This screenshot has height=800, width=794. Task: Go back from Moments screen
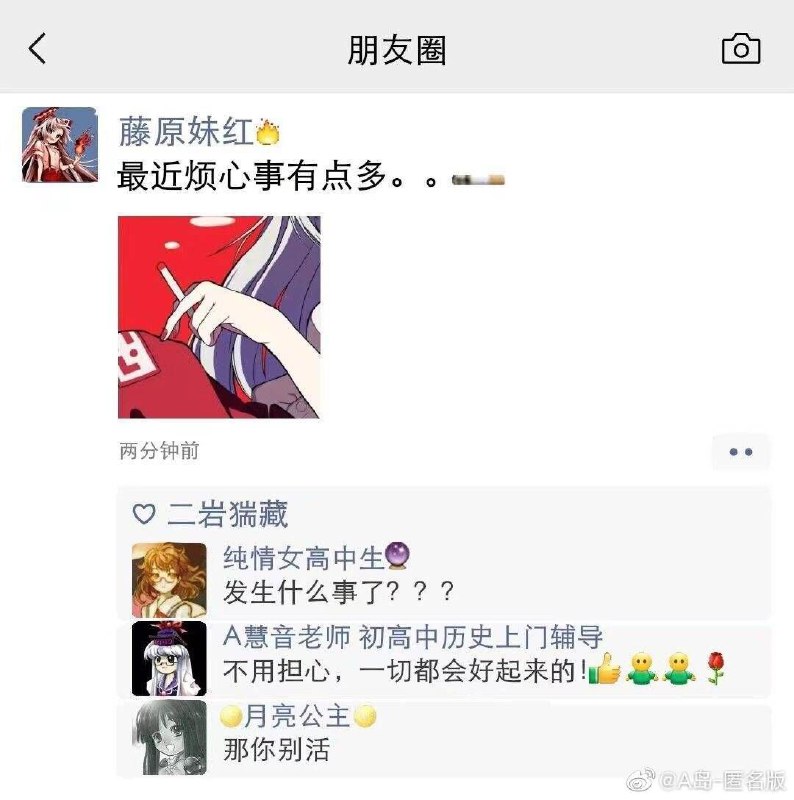(x=38, y=48)
